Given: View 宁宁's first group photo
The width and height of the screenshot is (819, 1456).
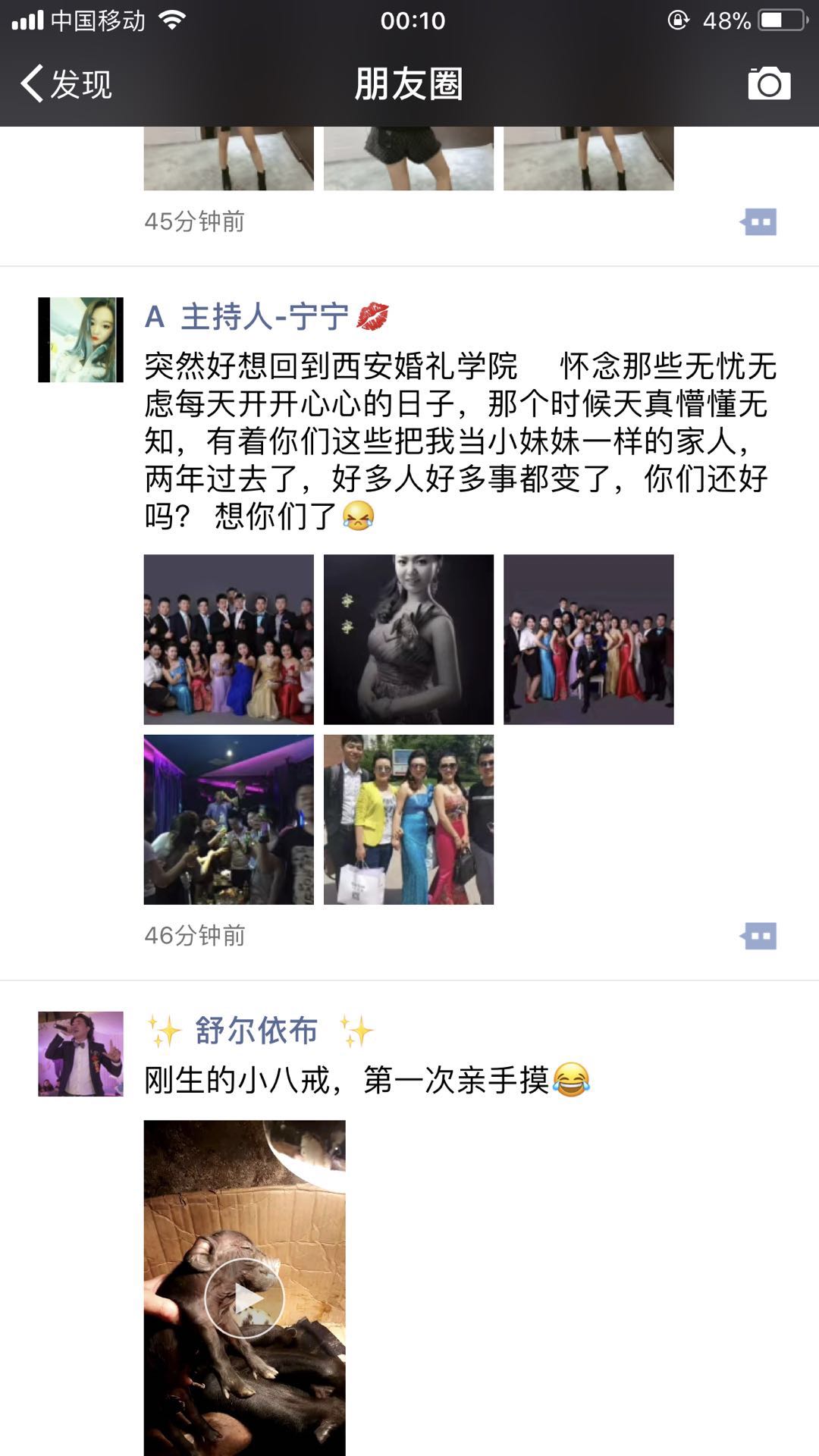Looking at the screenshot, I should 228,639.
